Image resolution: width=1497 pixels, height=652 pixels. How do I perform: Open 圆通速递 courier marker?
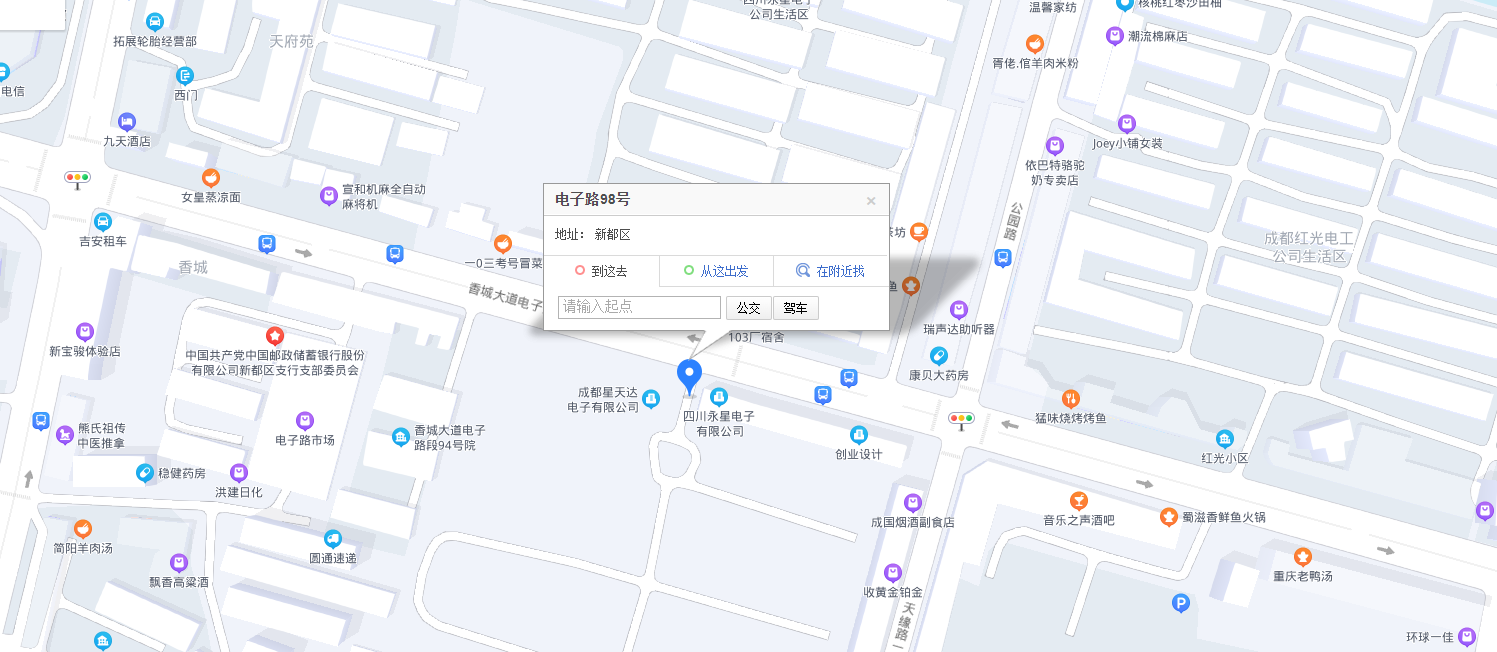coord(332,539)
